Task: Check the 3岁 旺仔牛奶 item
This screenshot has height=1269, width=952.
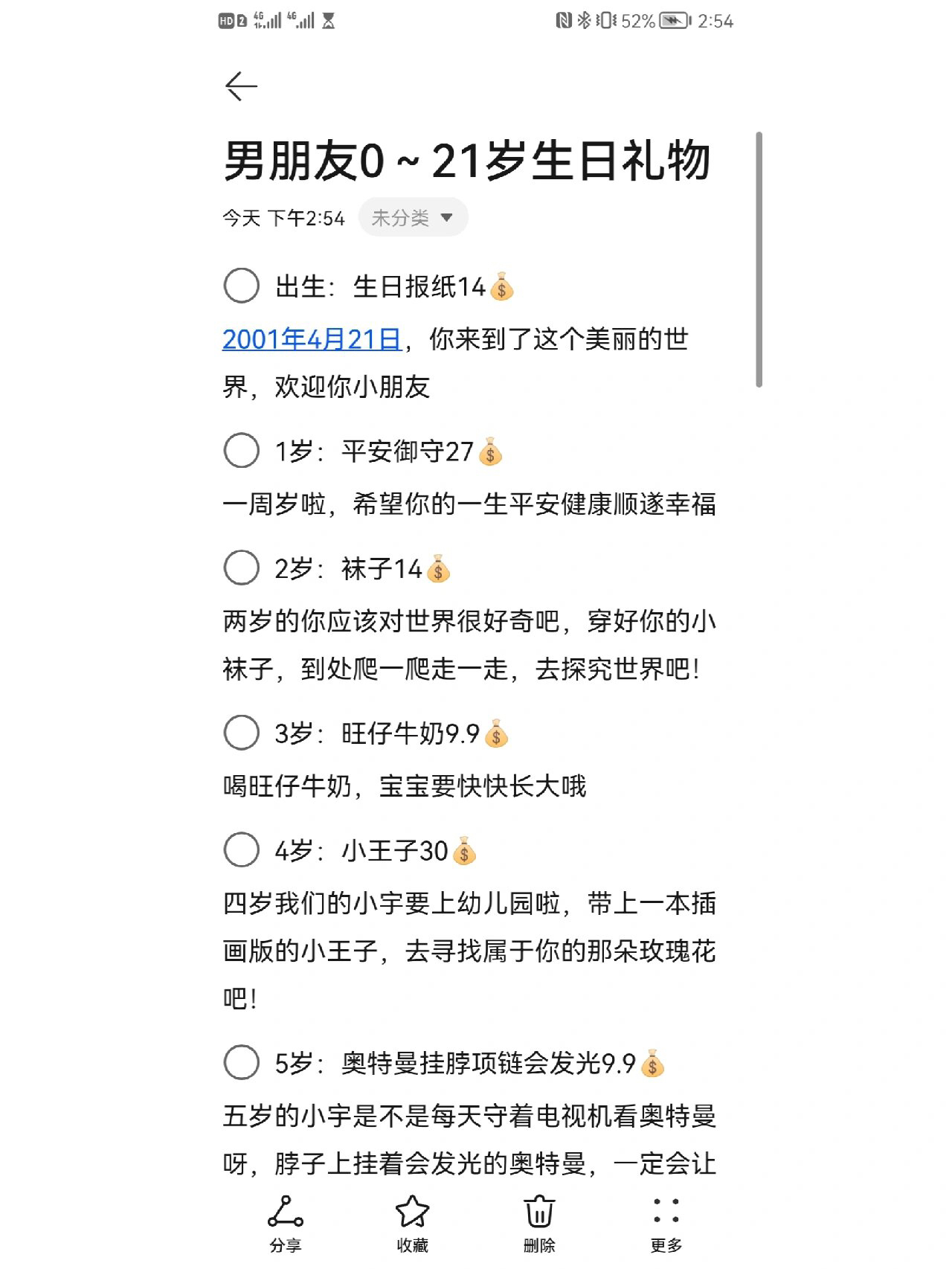Action: (242, 733)
